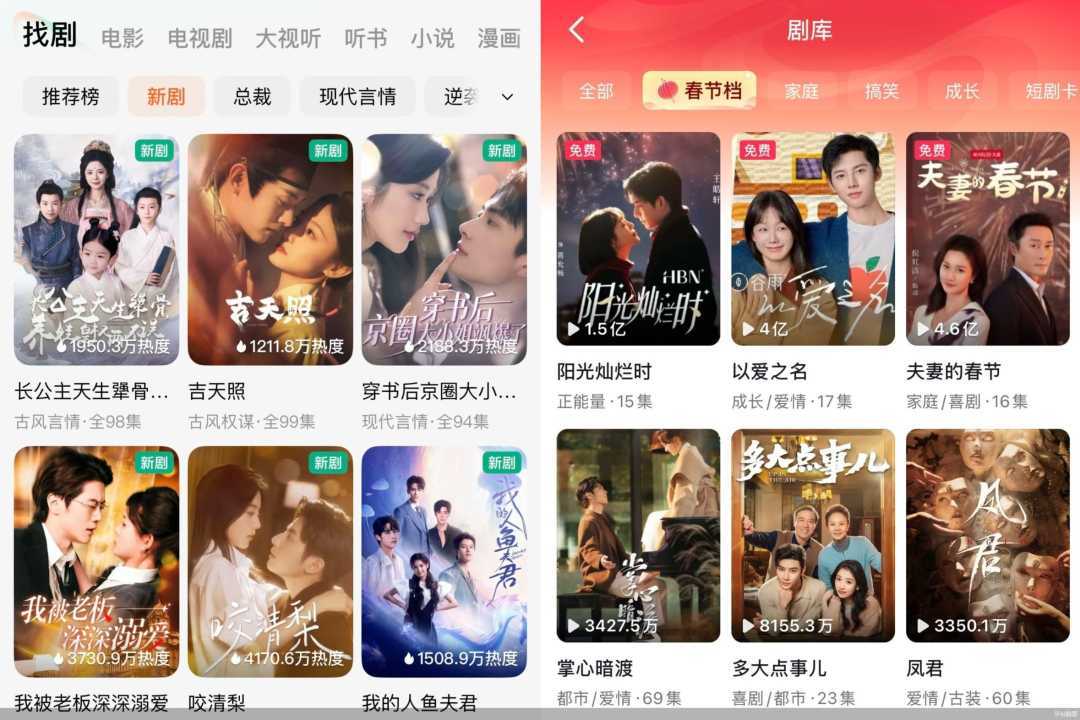Open the 多大点事儿 drama
1080x720 pixels.
[812, 535]
